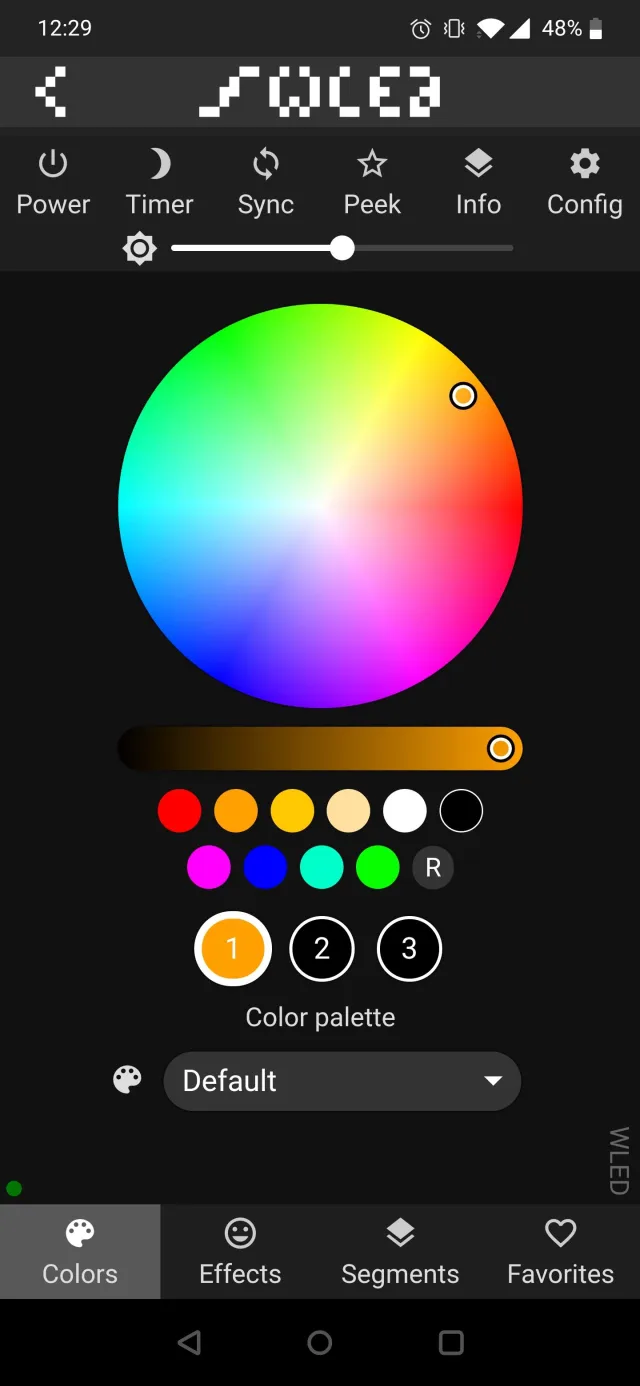Tap the R random color button

pyautogui.click(x=433, y=867)
